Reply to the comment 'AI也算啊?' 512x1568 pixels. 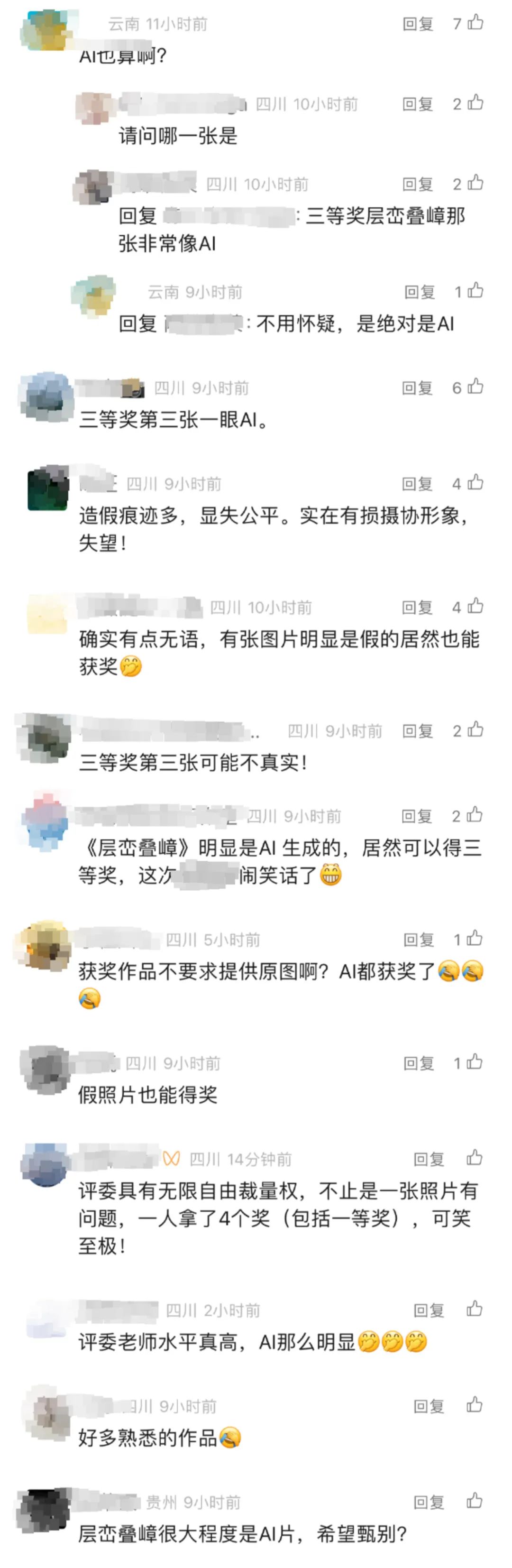tap(417, 24)
